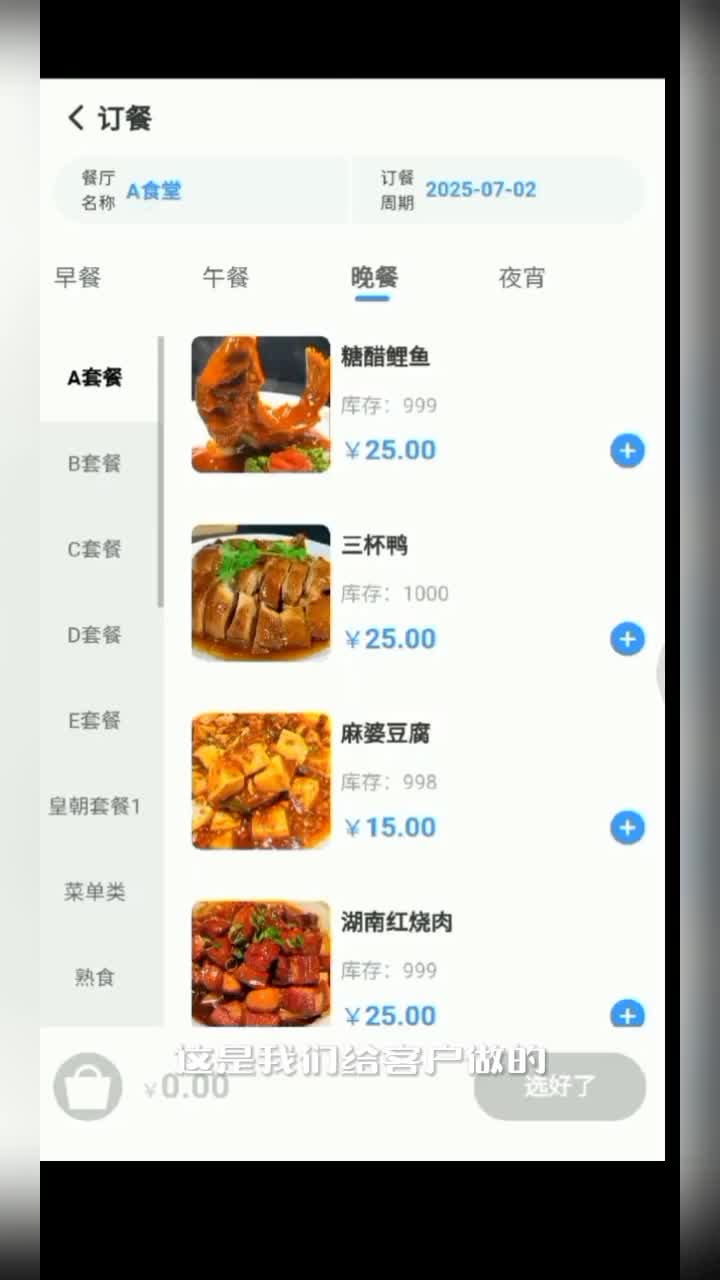Open the 菜单类 category
The image size is (720, 1280).
(95, 892)
